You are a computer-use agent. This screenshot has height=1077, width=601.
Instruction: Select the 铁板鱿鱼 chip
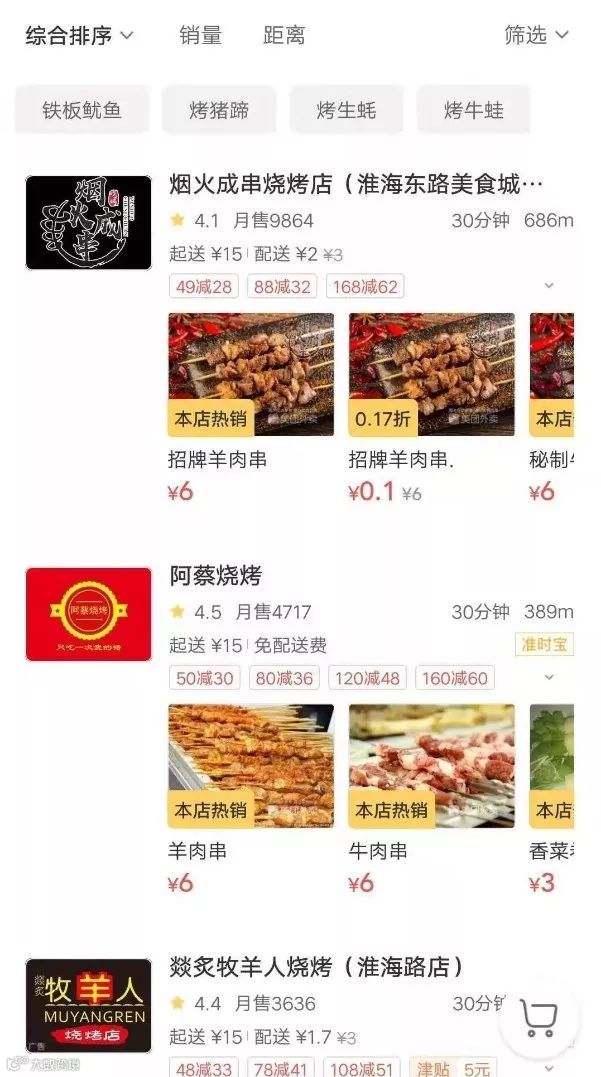82,110
